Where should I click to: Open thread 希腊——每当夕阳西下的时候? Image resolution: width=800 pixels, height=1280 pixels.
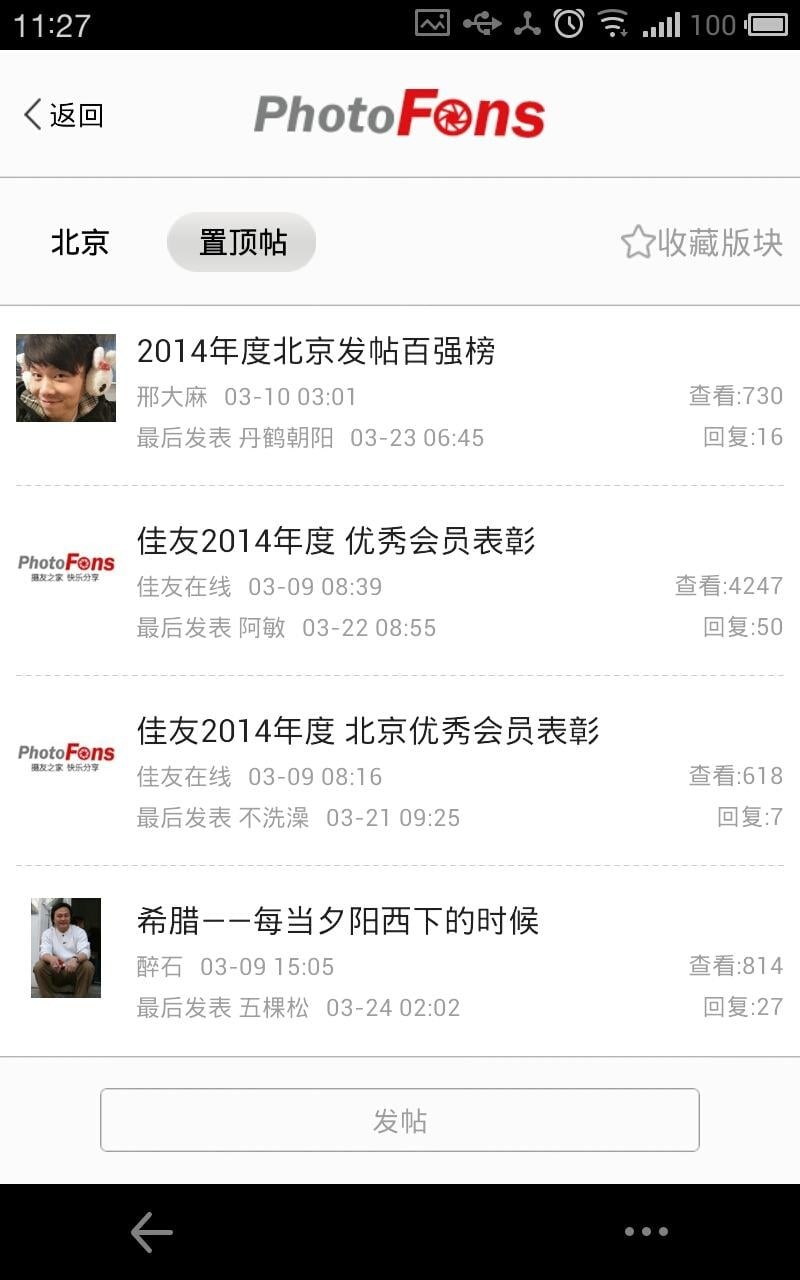pos(337,922)
